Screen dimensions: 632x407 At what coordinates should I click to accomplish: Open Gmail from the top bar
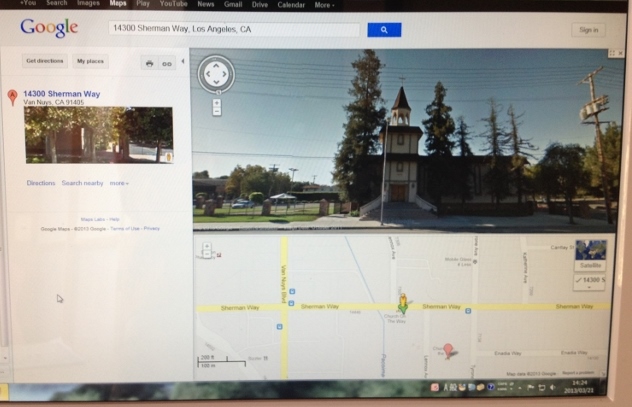(233, 5)
